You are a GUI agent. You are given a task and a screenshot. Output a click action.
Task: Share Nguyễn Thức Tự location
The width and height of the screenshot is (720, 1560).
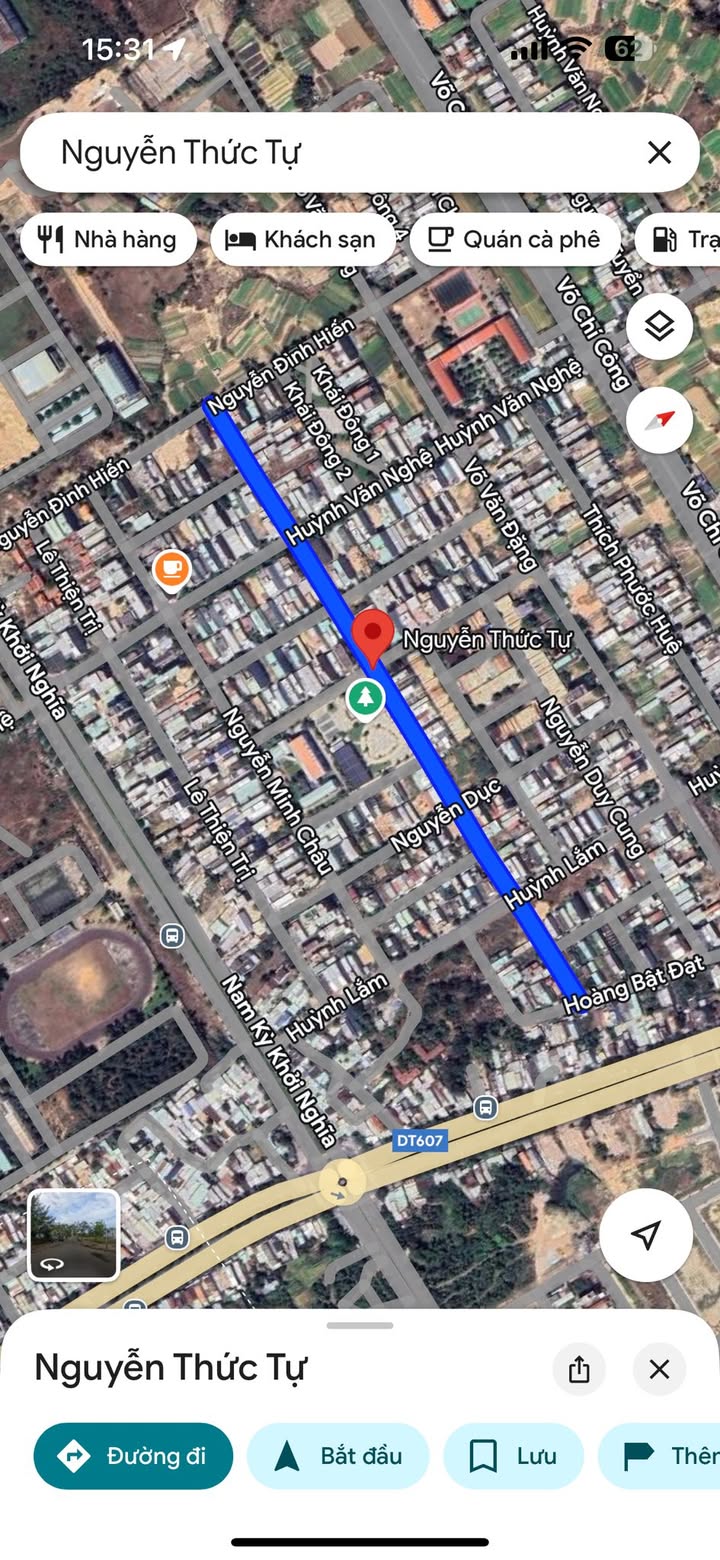coord(579,1369)
